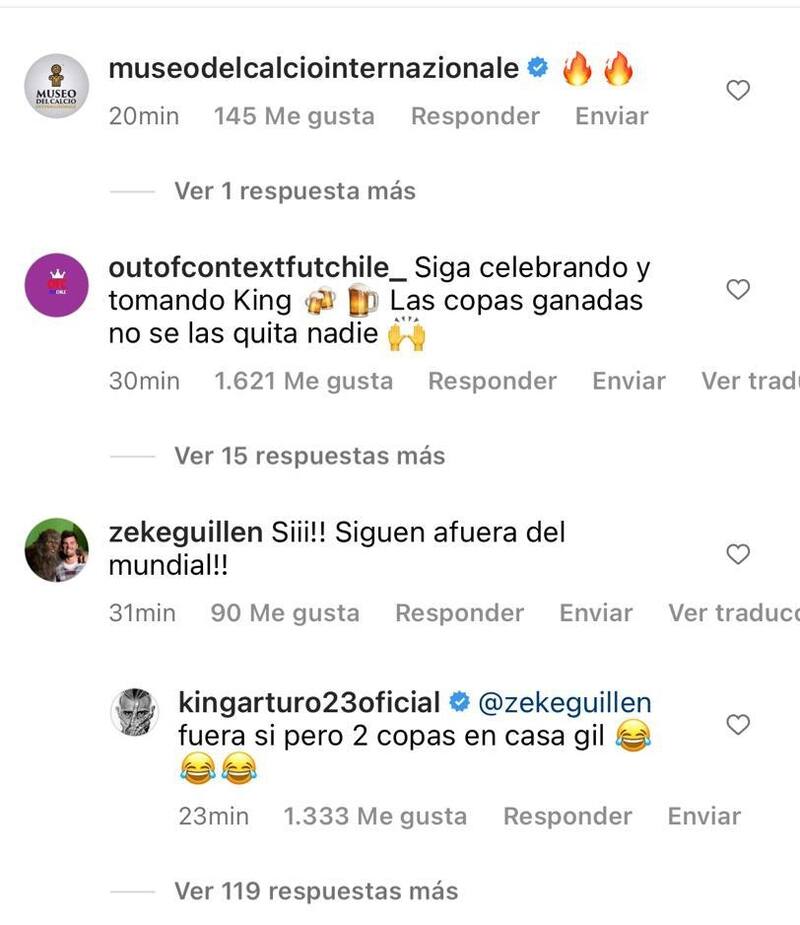Like museodelcalciointernazionale's comment

737,91
